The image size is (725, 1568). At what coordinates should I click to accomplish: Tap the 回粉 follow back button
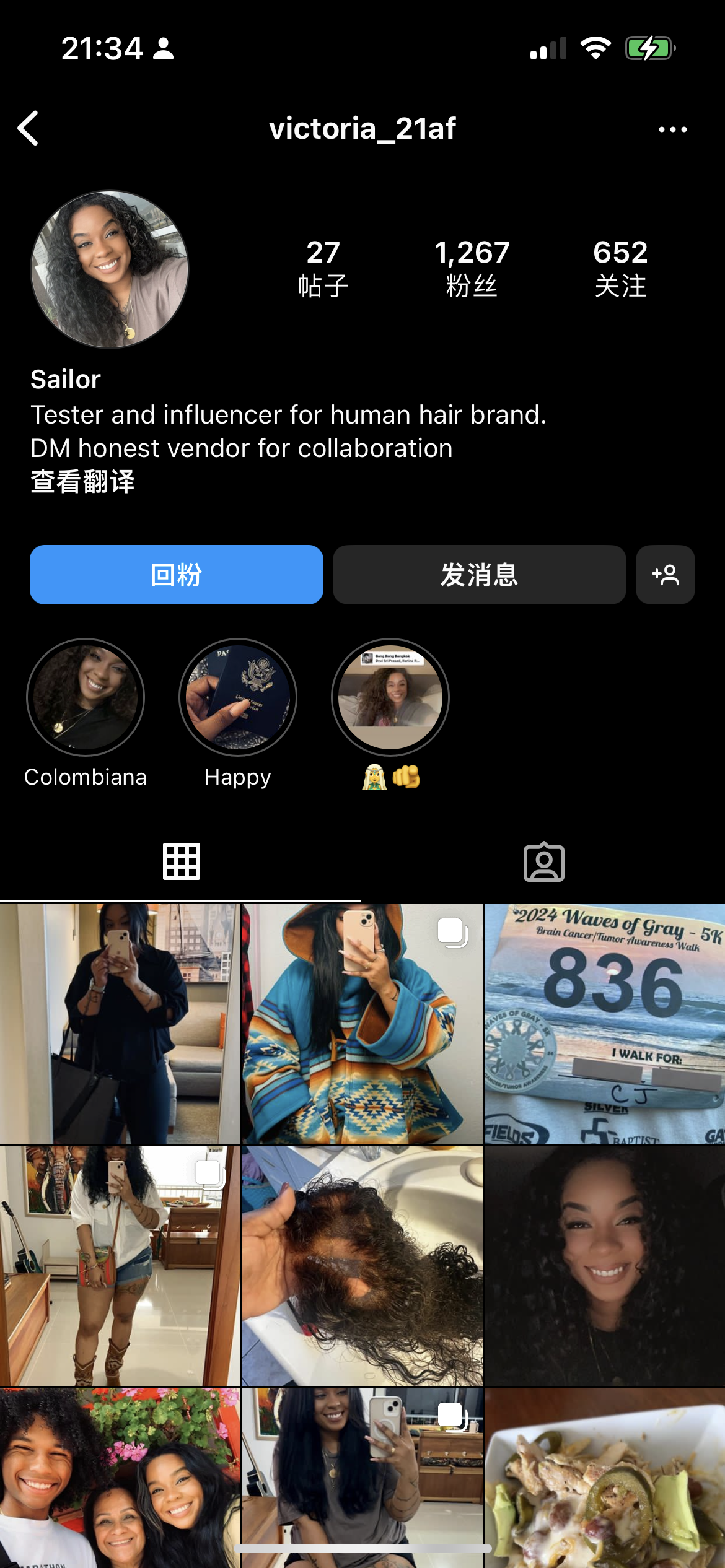coord(177,575)
